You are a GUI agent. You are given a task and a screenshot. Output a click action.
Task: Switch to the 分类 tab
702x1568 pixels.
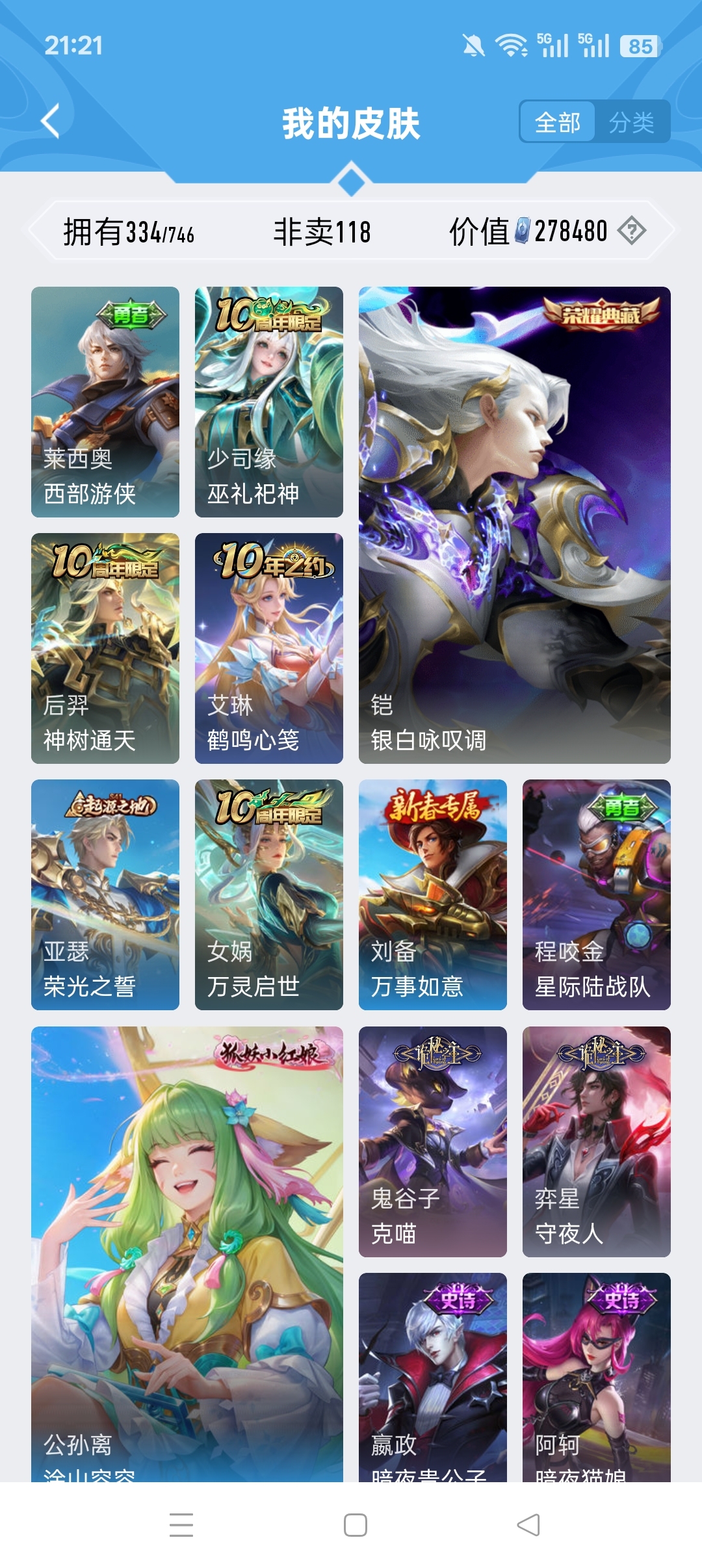point(631,122)
